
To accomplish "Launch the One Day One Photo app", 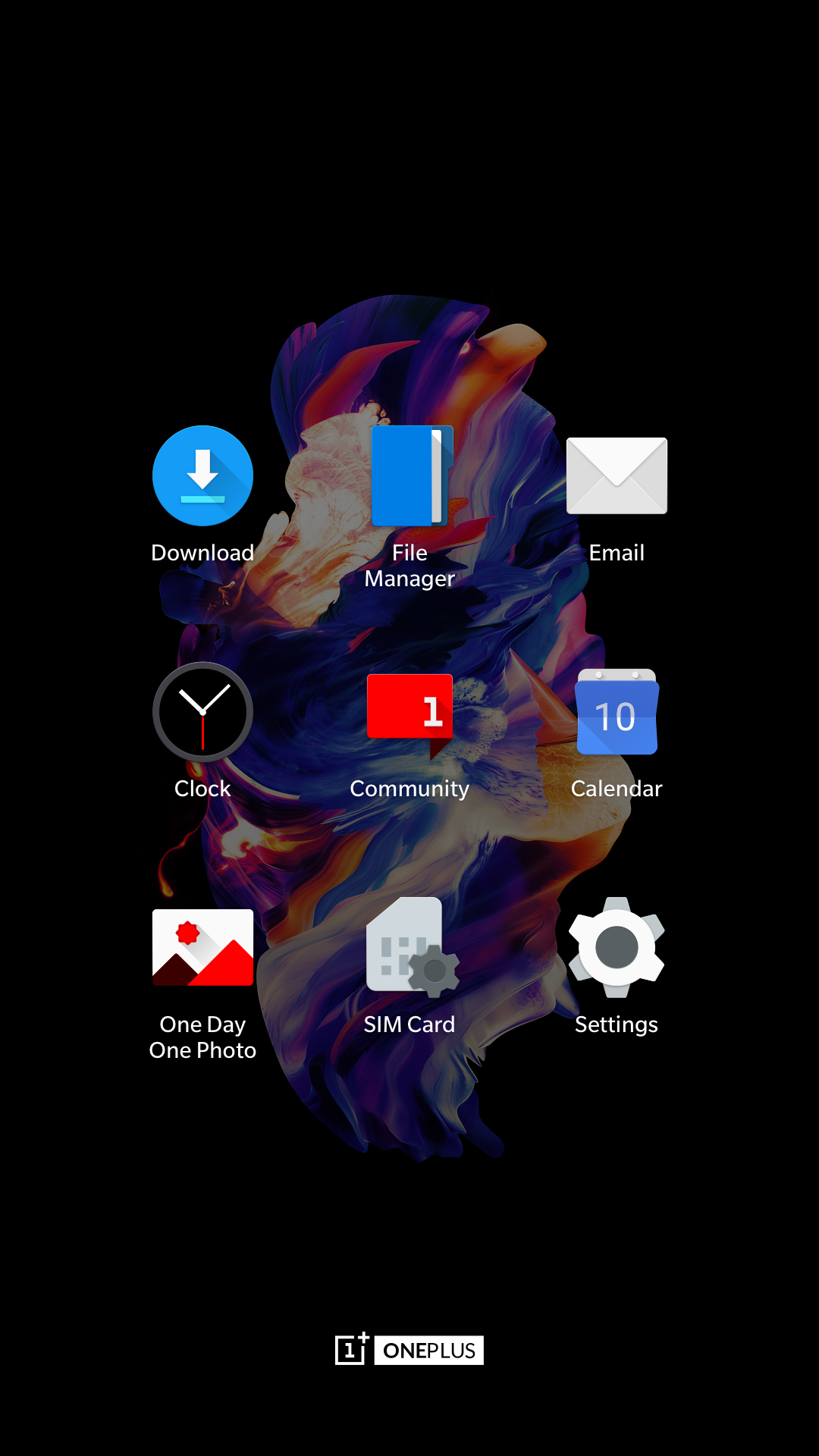I will (x=202, y=948).
